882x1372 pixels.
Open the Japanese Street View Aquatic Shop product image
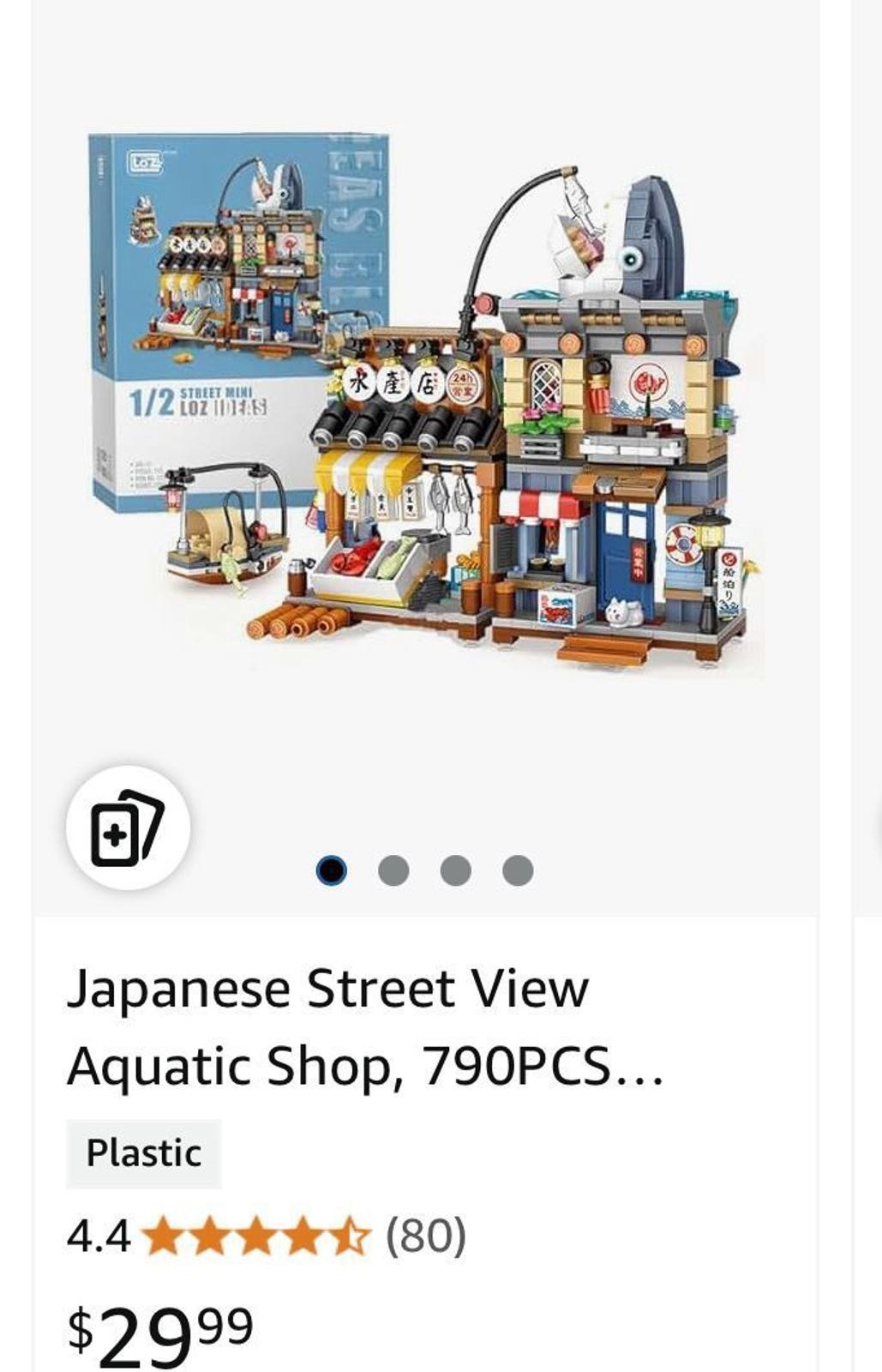pos(426,403)
